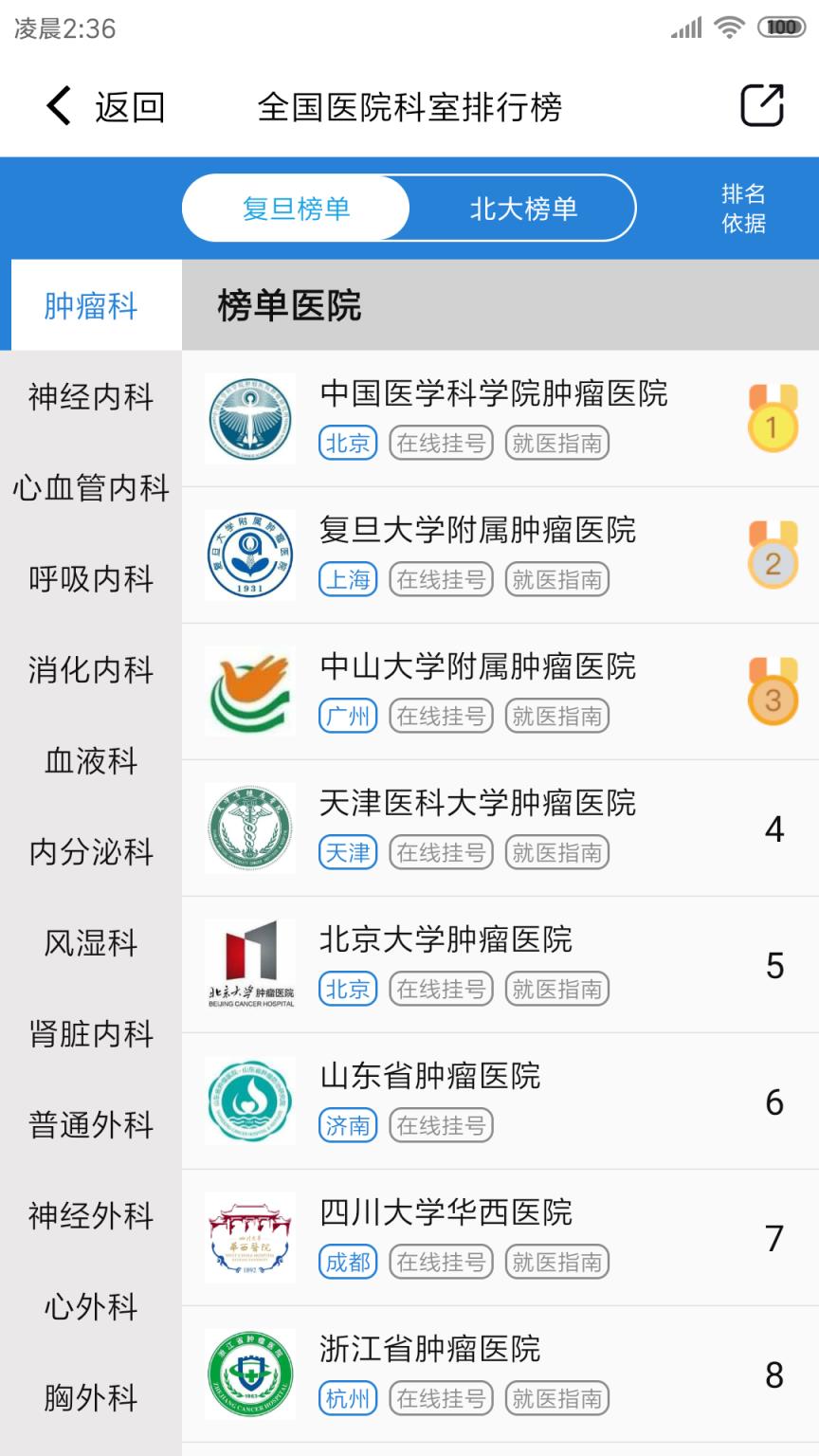Tap the silver medal rank 2 icon
The image size is (819, 1456).
tap(773, 554)
